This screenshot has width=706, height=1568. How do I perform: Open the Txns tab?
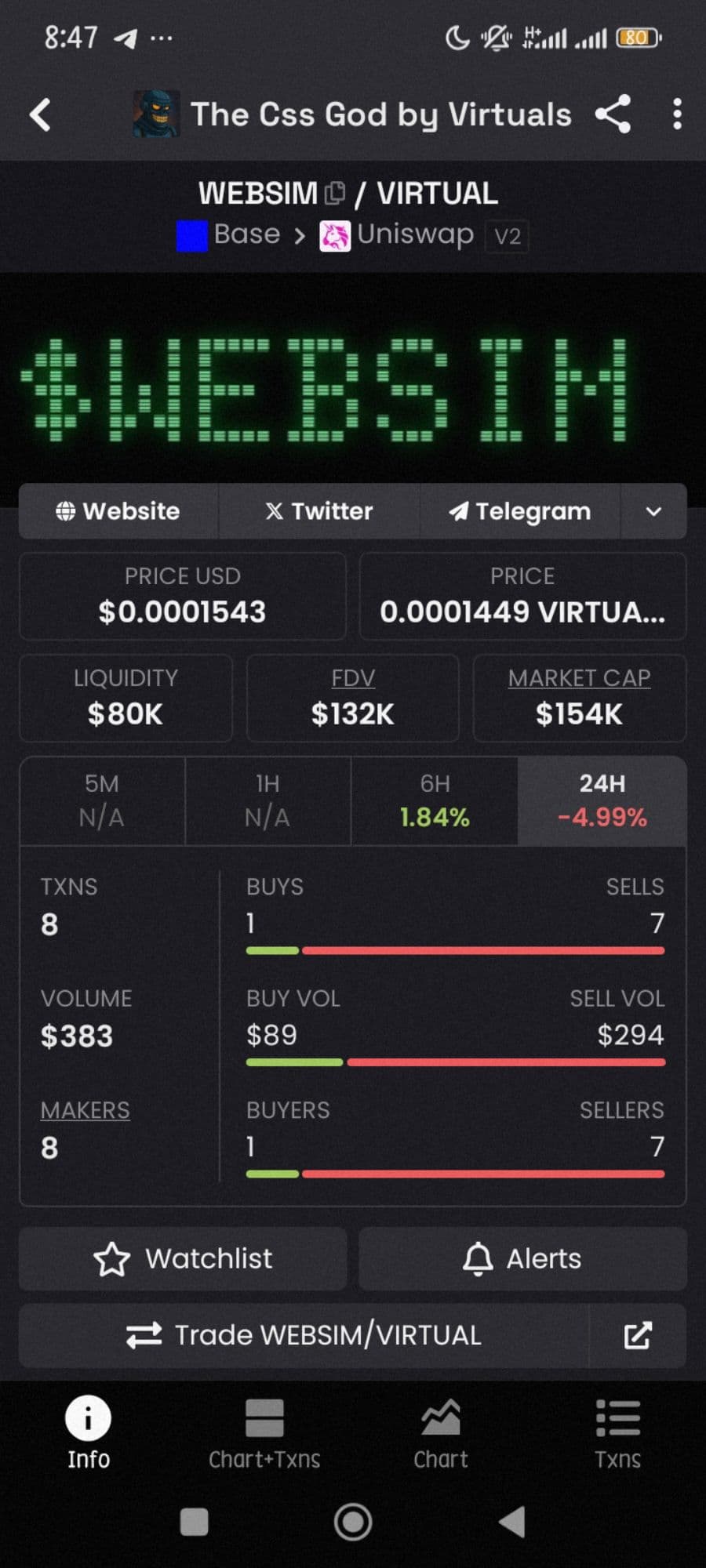[x=617, y=1434]
